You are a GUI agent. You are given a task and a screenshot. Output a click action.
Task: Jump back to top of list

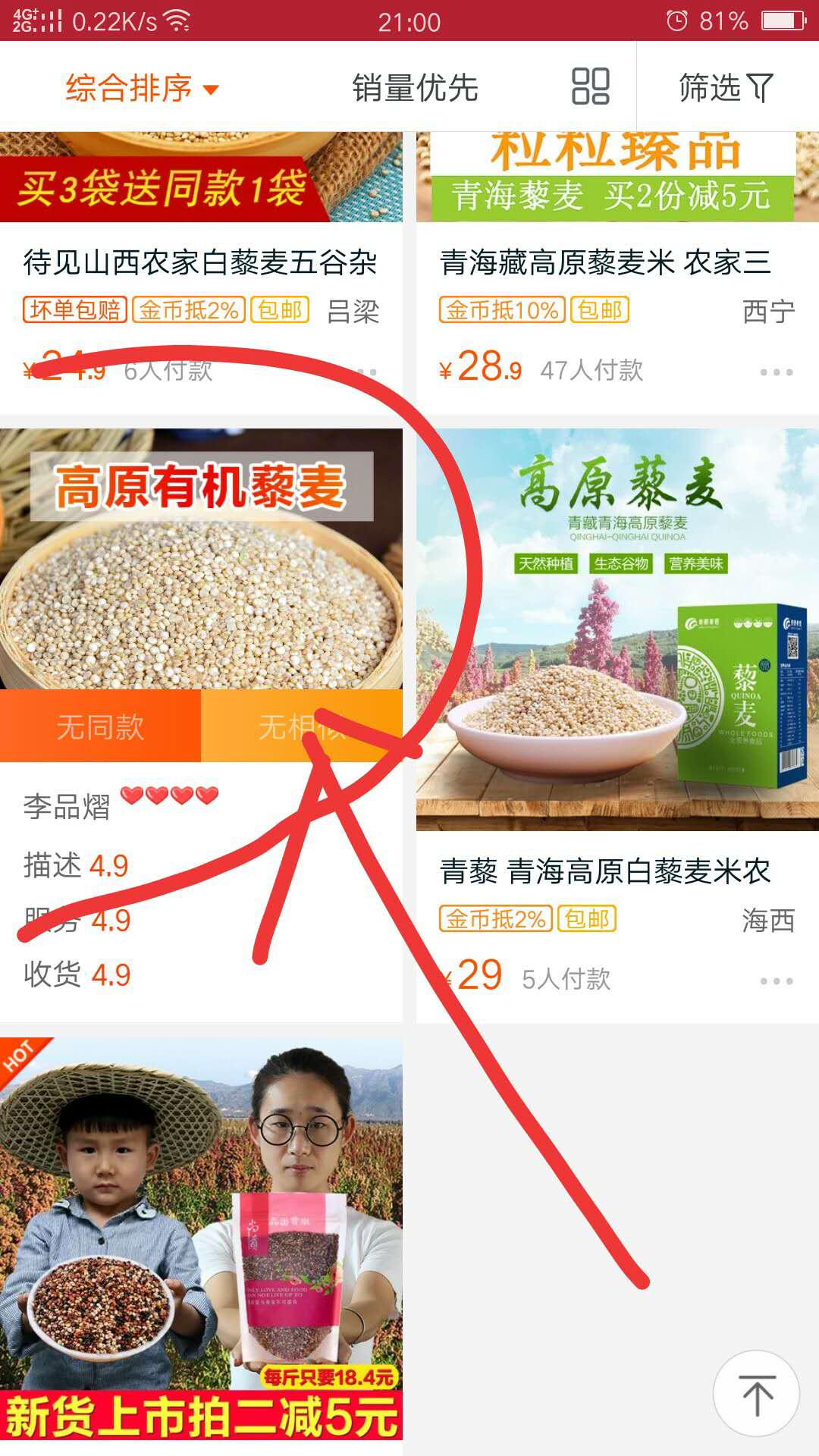(755, 1393)
